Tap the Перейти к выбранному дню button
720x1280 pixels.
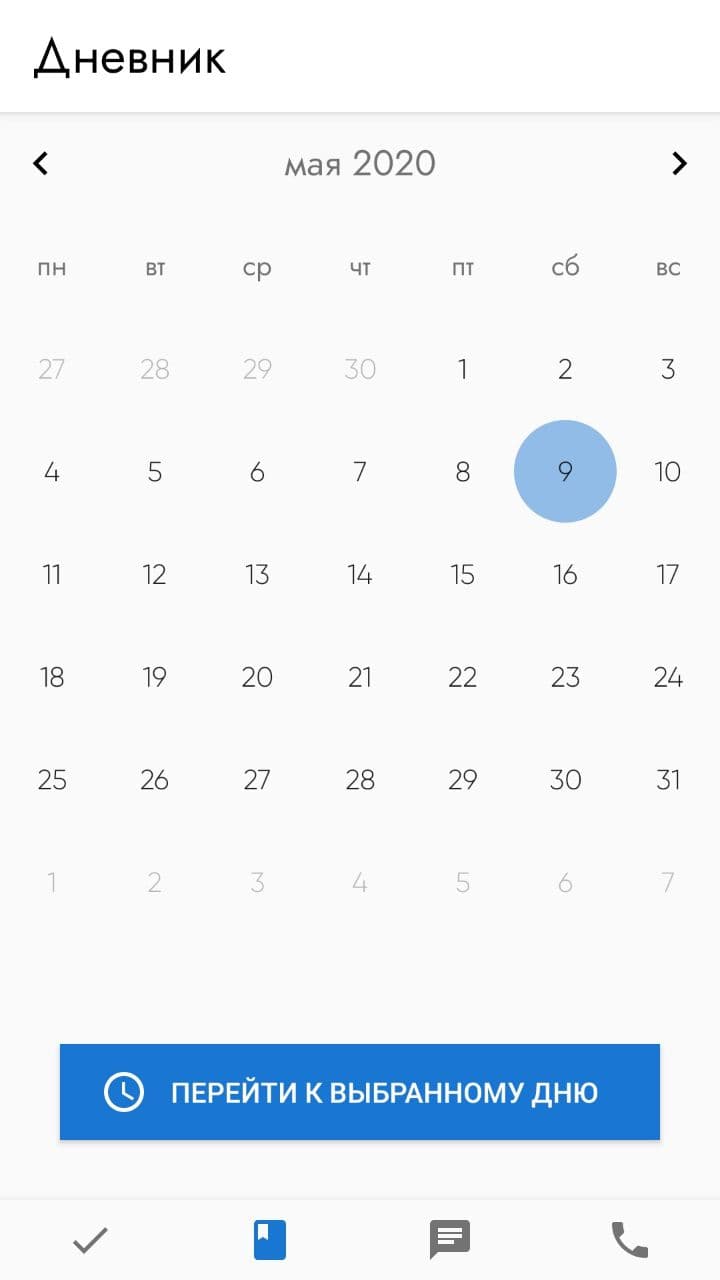[x=360, y=1092]
